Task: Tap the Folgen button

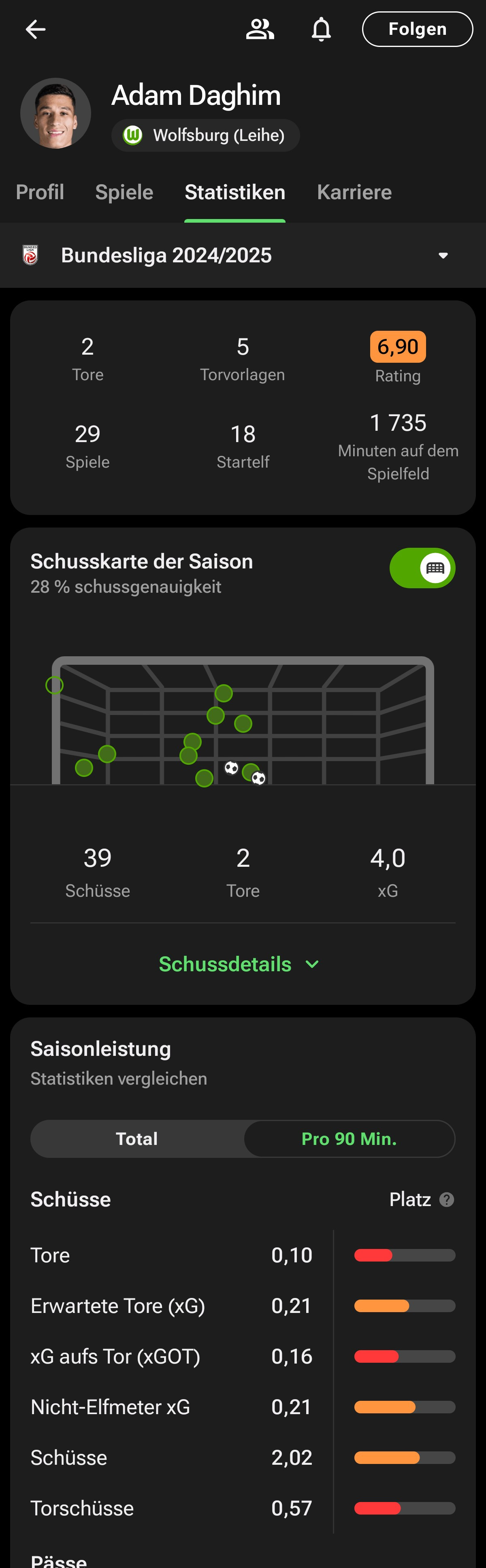Action: [417, 29]
